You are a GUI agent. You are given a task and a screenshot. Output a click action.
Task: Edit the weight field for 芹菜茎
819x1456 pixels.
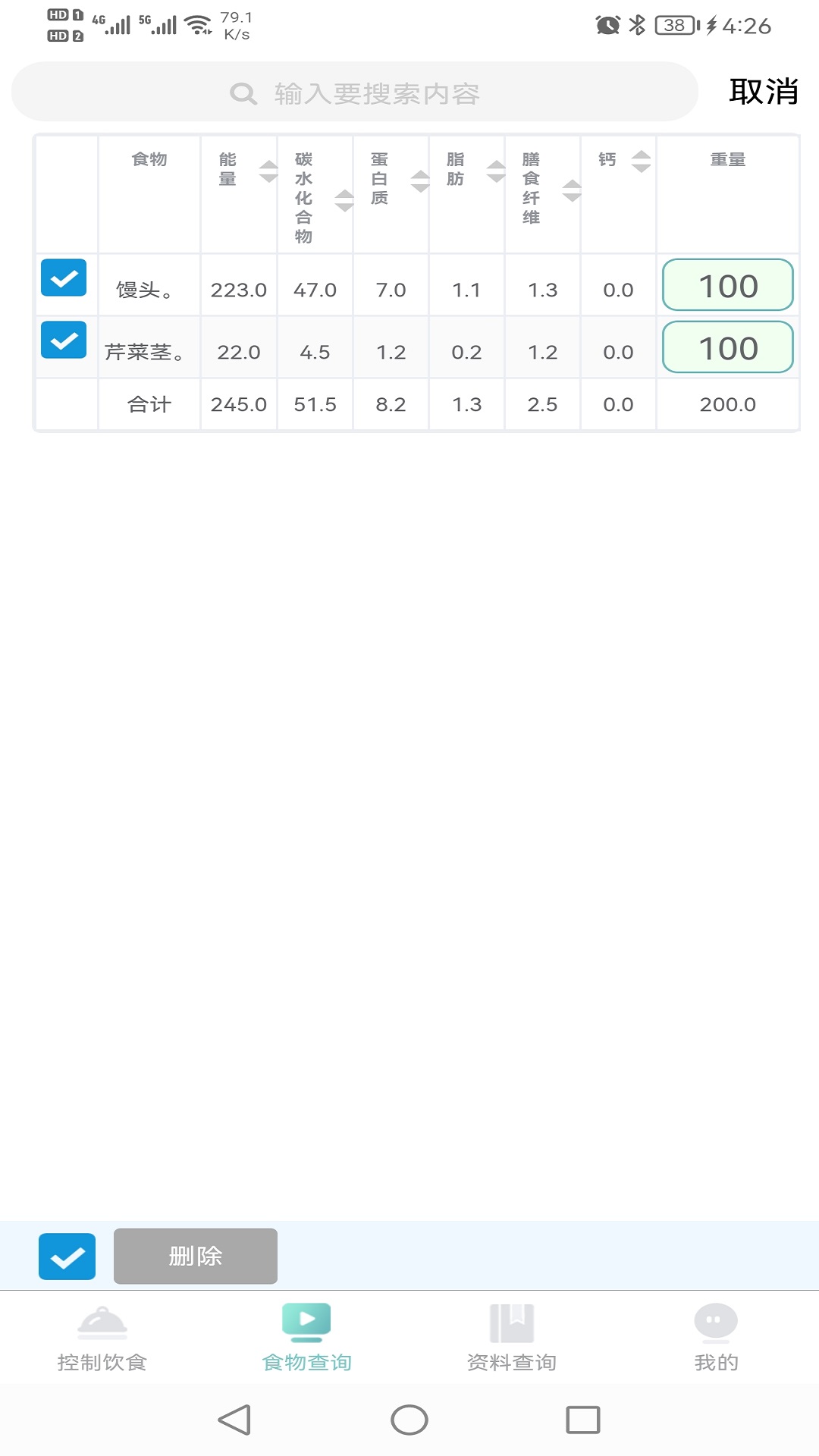728,347
